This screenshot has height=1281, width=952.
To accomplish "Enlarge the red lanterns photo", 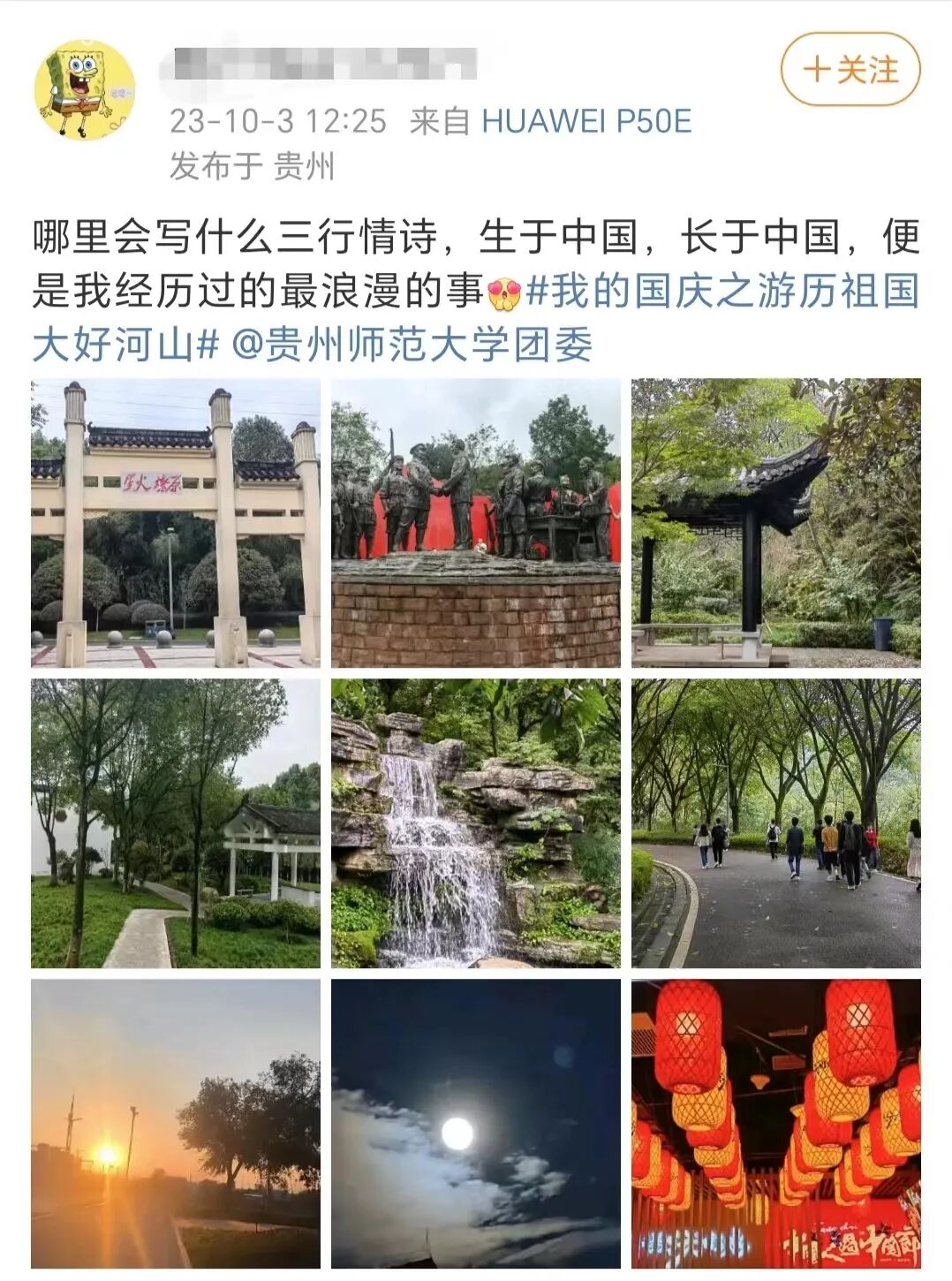I will click(x=775, y=1124).
